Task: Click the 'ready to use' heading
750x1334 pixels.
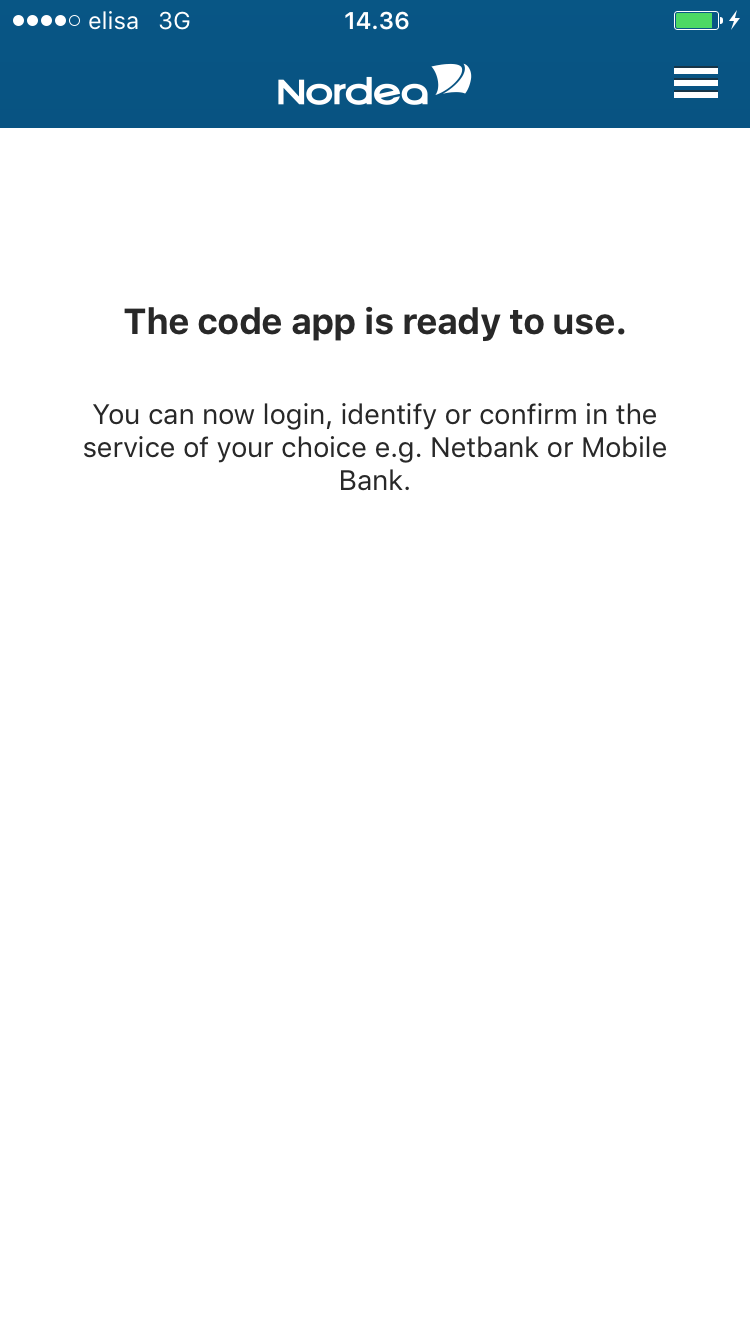Action: click(x=375, y=321)
